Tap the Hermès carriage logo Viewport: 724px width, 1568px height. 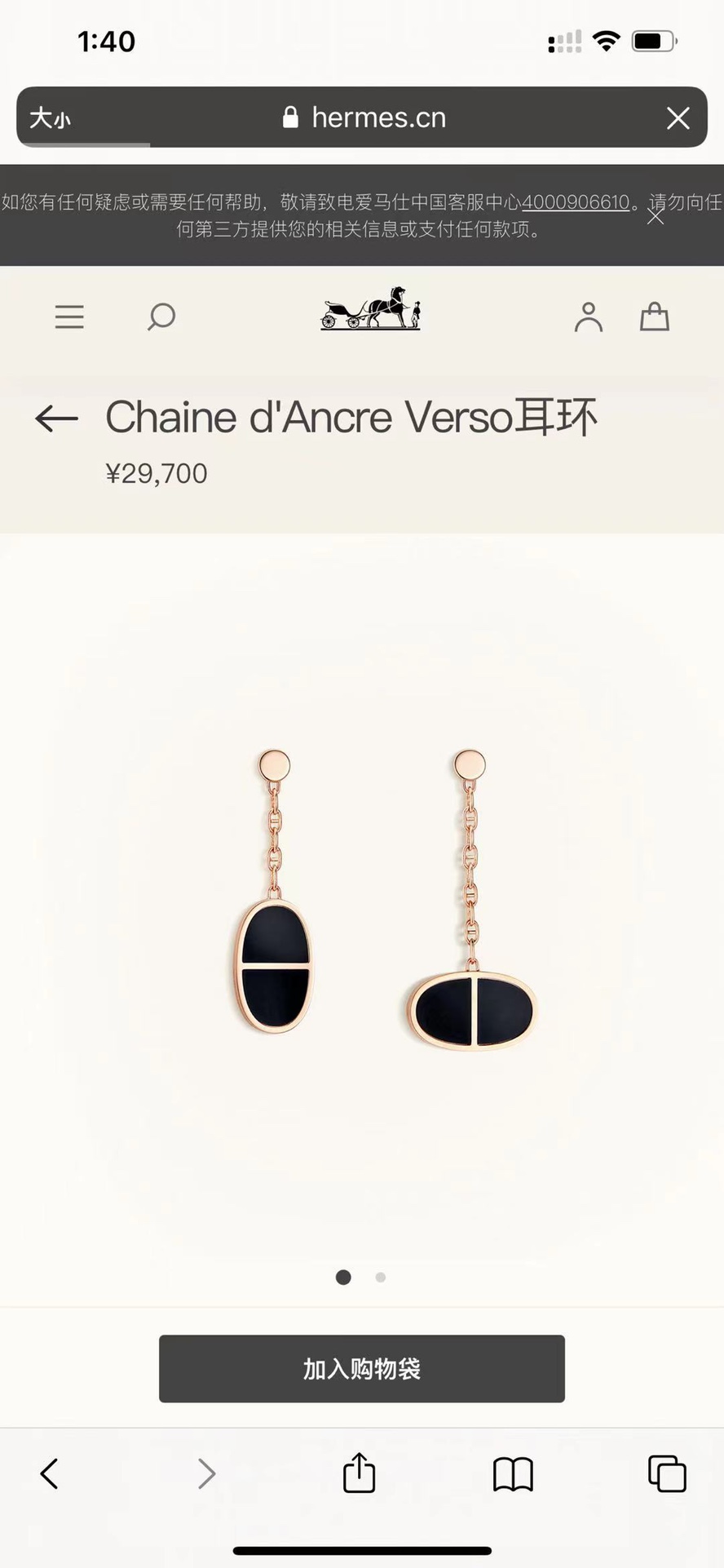(x=369, y=312)
